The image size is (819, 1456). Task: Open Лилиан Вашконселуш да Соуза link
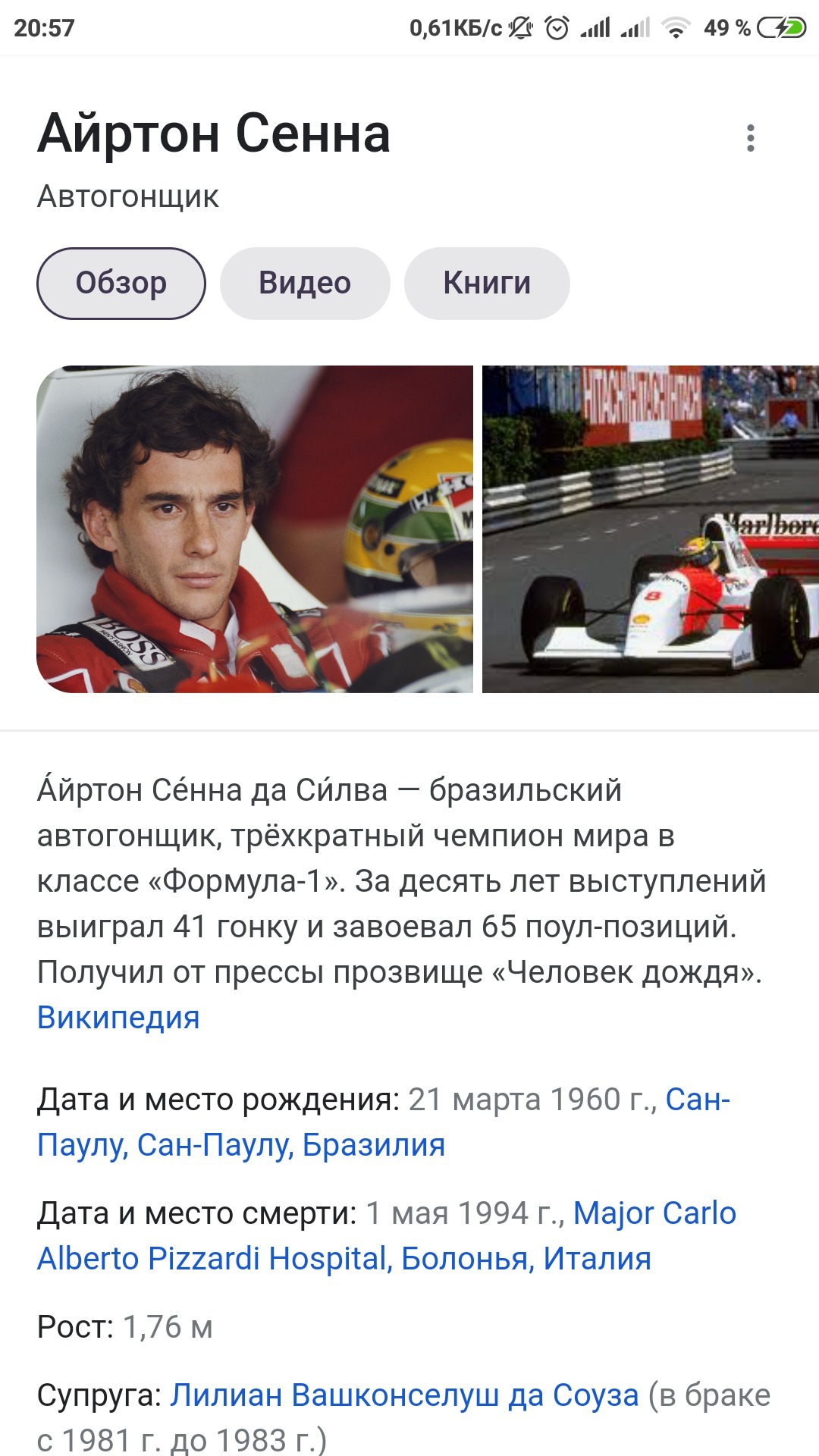pos(404,1395)
